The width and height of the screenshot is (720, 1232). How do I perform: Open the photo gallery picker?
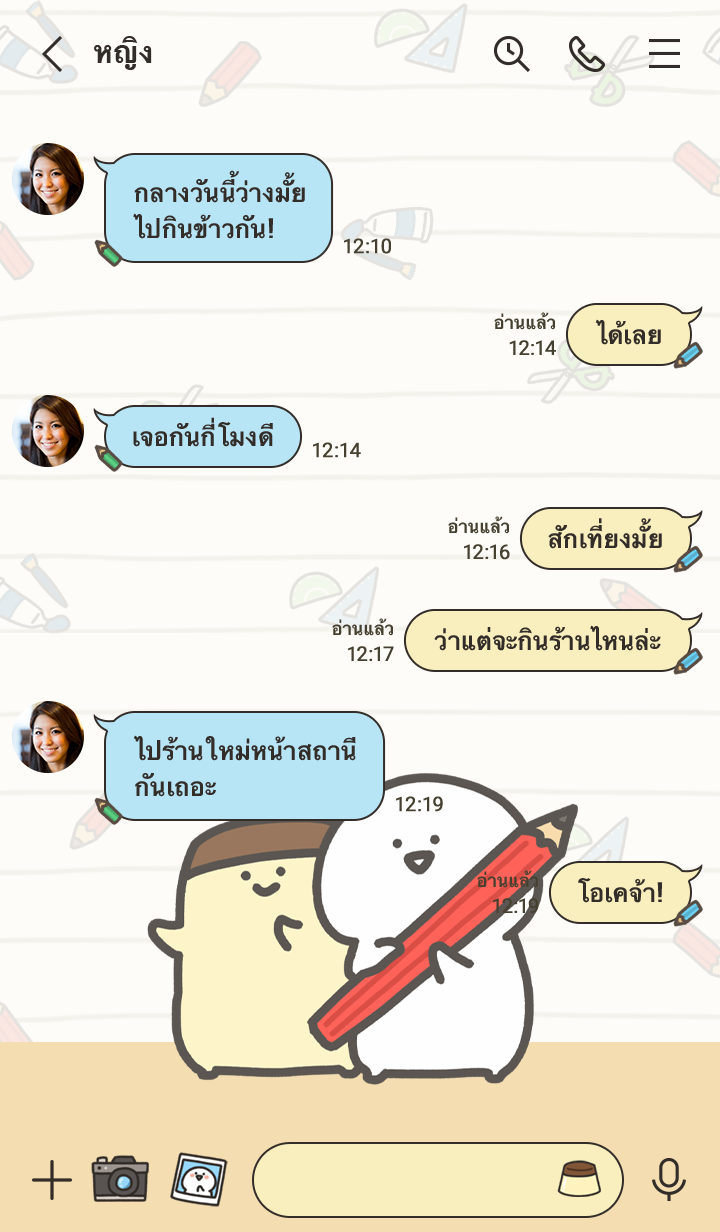pyautogui.click(x=199, y=1180)
